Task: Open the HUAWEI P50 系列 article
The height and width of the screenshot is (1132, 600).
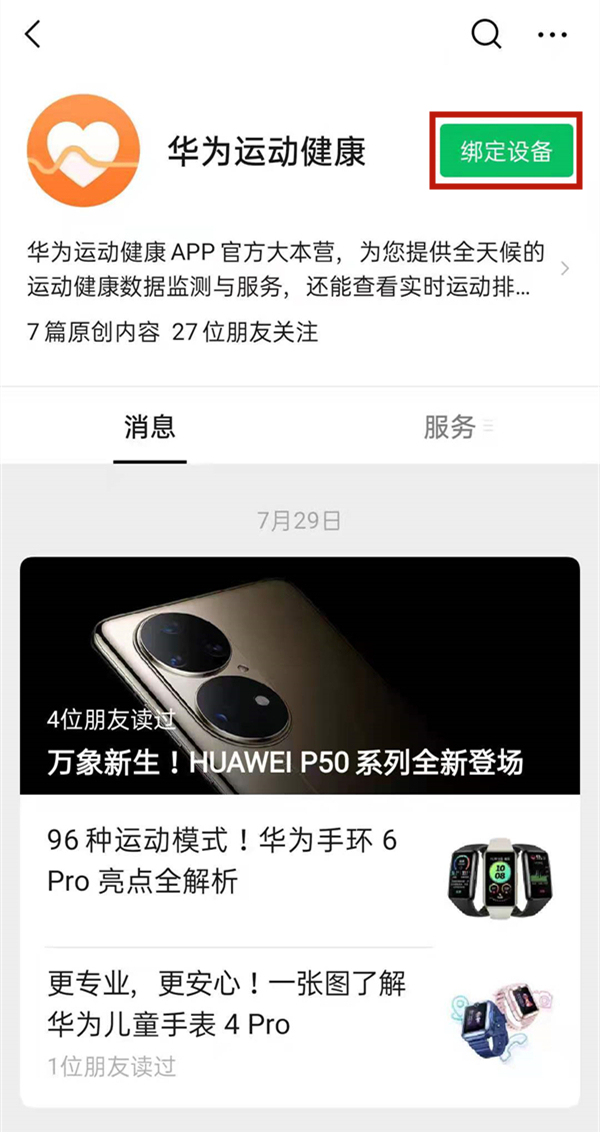Action: click(x=300, y=676)
